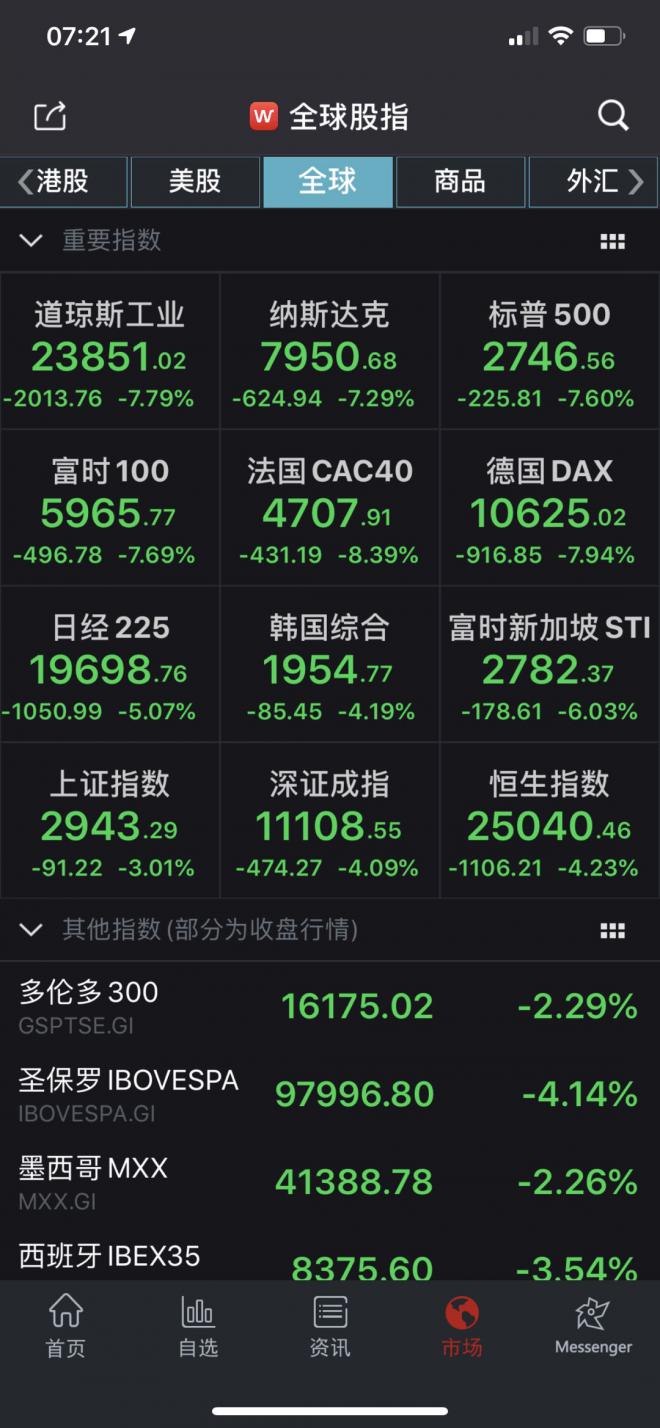Go to the 首页 tab
Image resolution: width=660 pixels, height=1428 pixels.
[66, 1324]
